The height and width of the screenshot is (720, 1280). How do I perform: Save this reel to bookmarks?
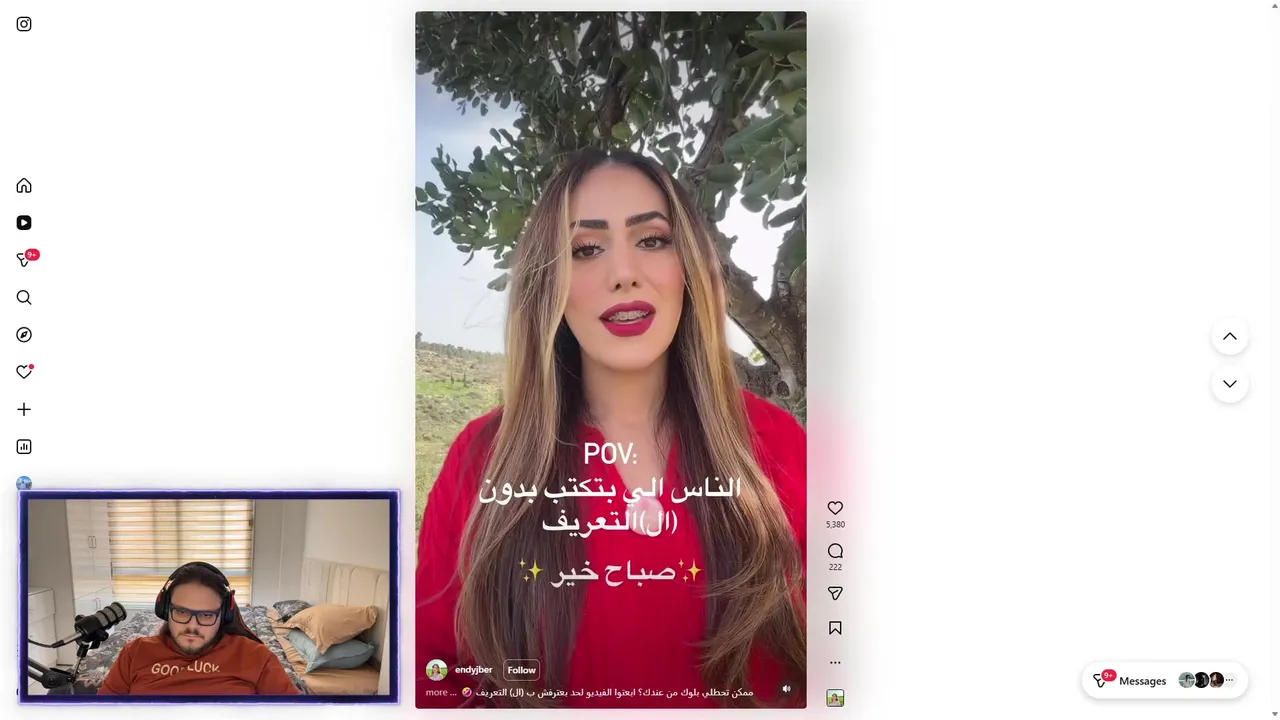pyautogui.click(x=835, y=628)
